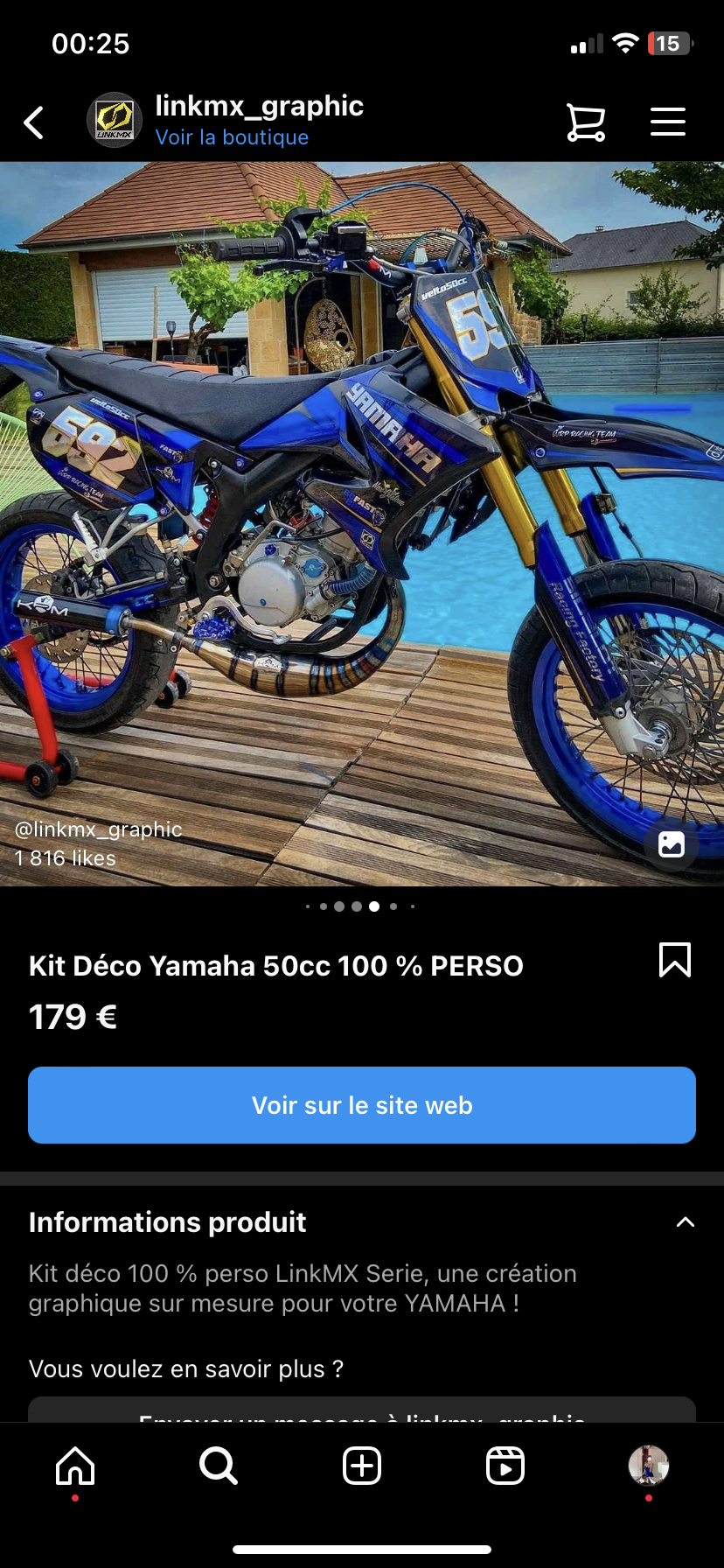Save product with bookmark icon
The image size is (724, 1568).
[674, 960]
